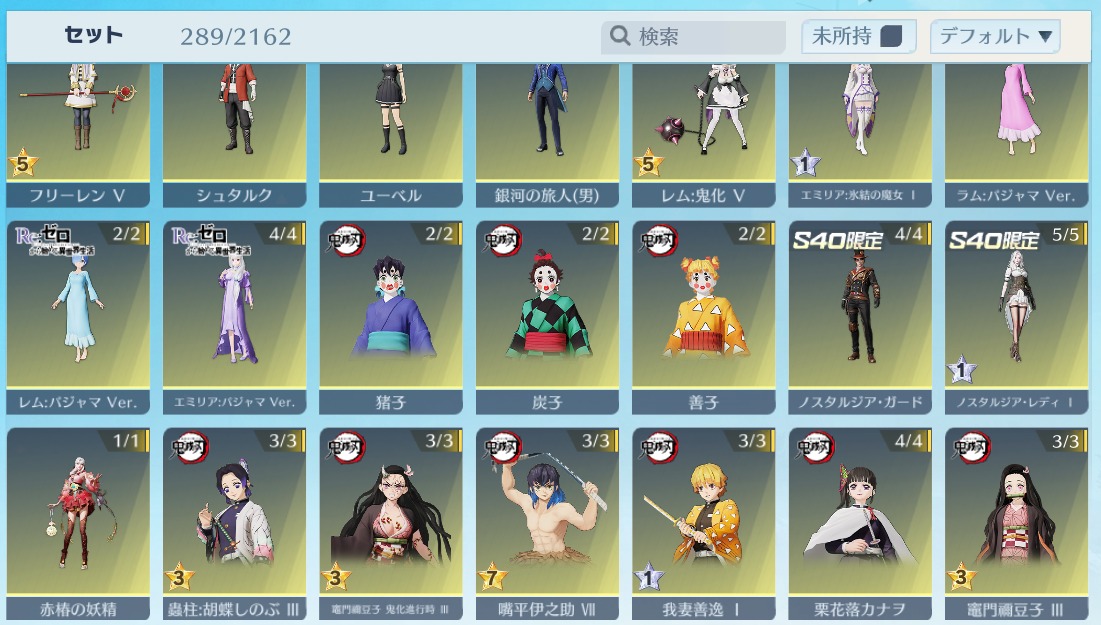
Task: View the 嘴平伊之助 VII set
Action: [547, 520]
